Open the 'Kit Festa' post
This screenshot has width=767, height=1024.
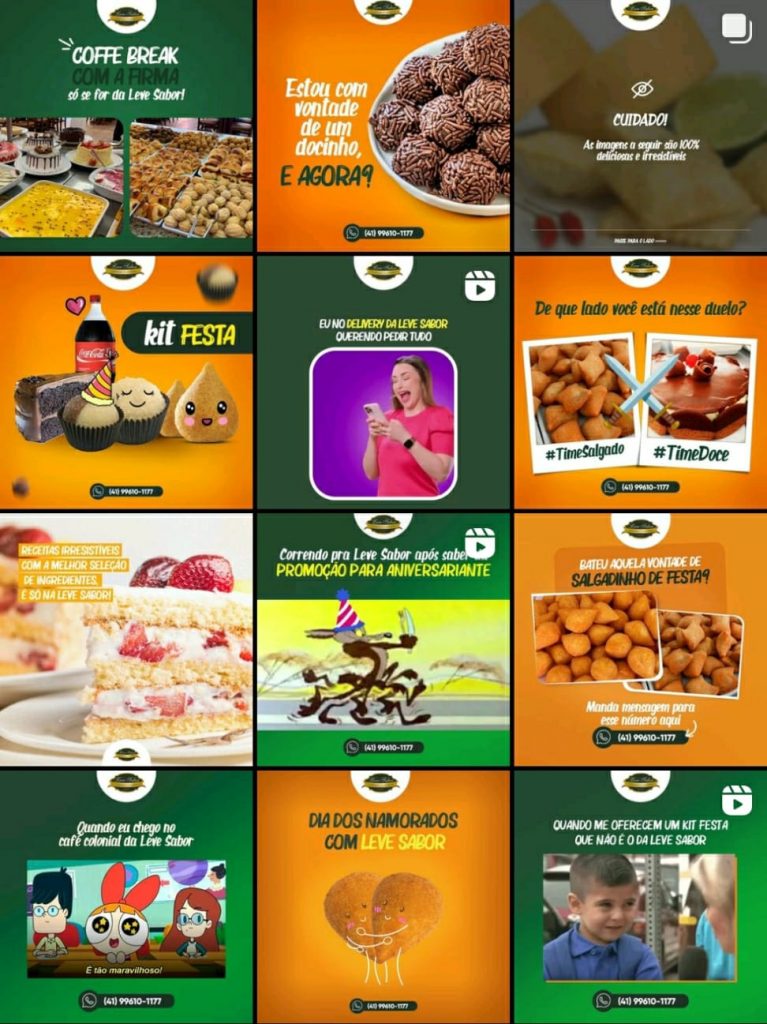126,382
